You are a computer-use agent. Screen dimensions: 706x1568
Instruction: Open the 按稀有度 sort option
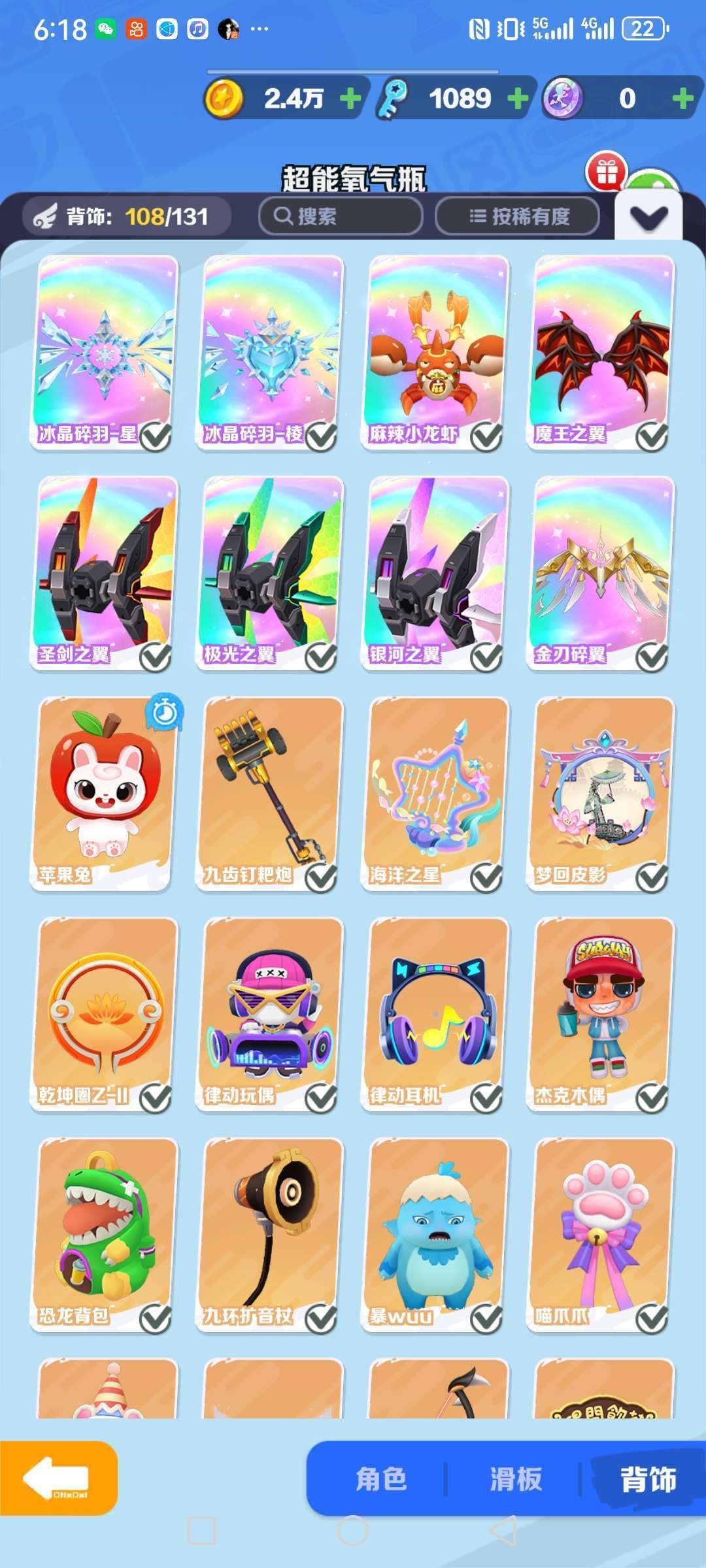[x=518, y=216]
